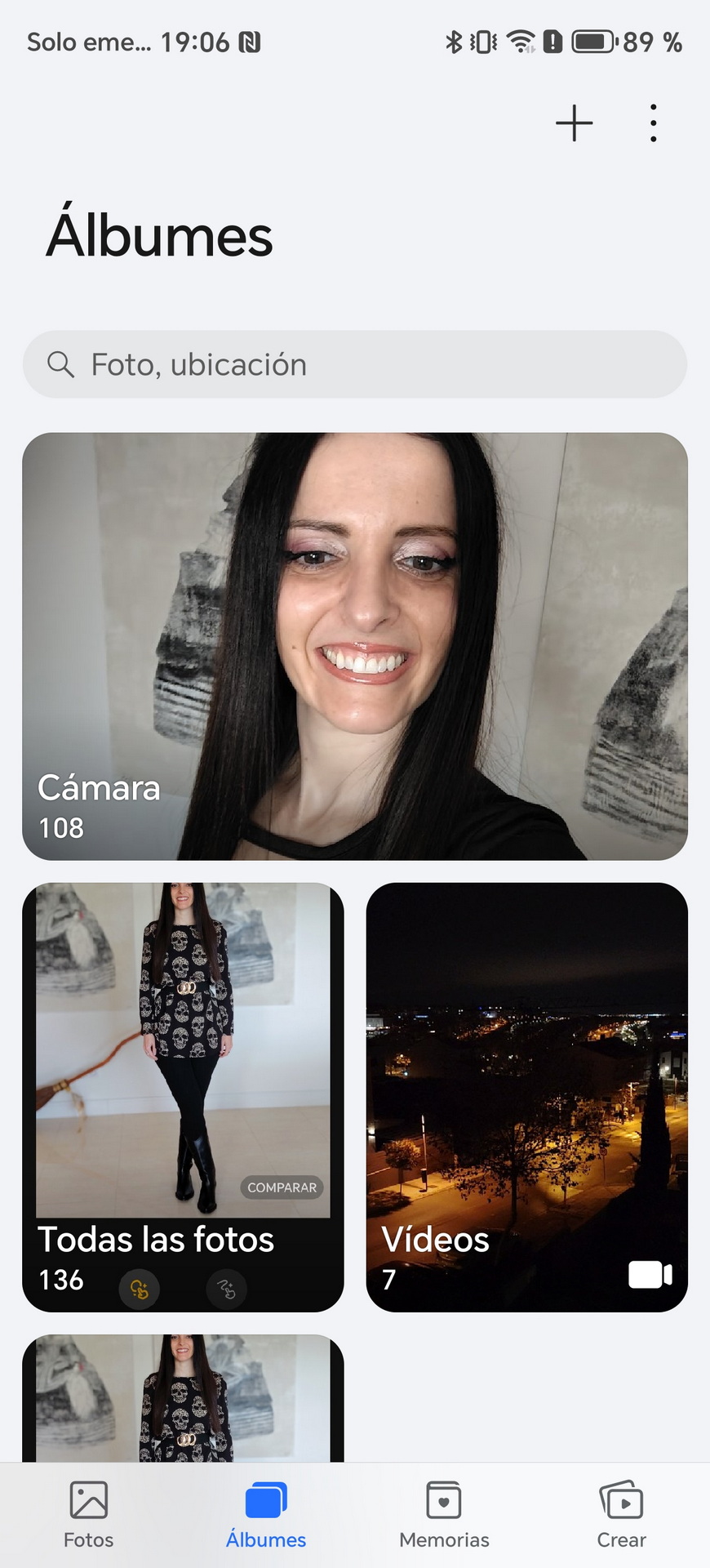The width and height of the screenshot is (710, 1568).
Task: Open the Vídeos album
Action: click(527, 1097)
